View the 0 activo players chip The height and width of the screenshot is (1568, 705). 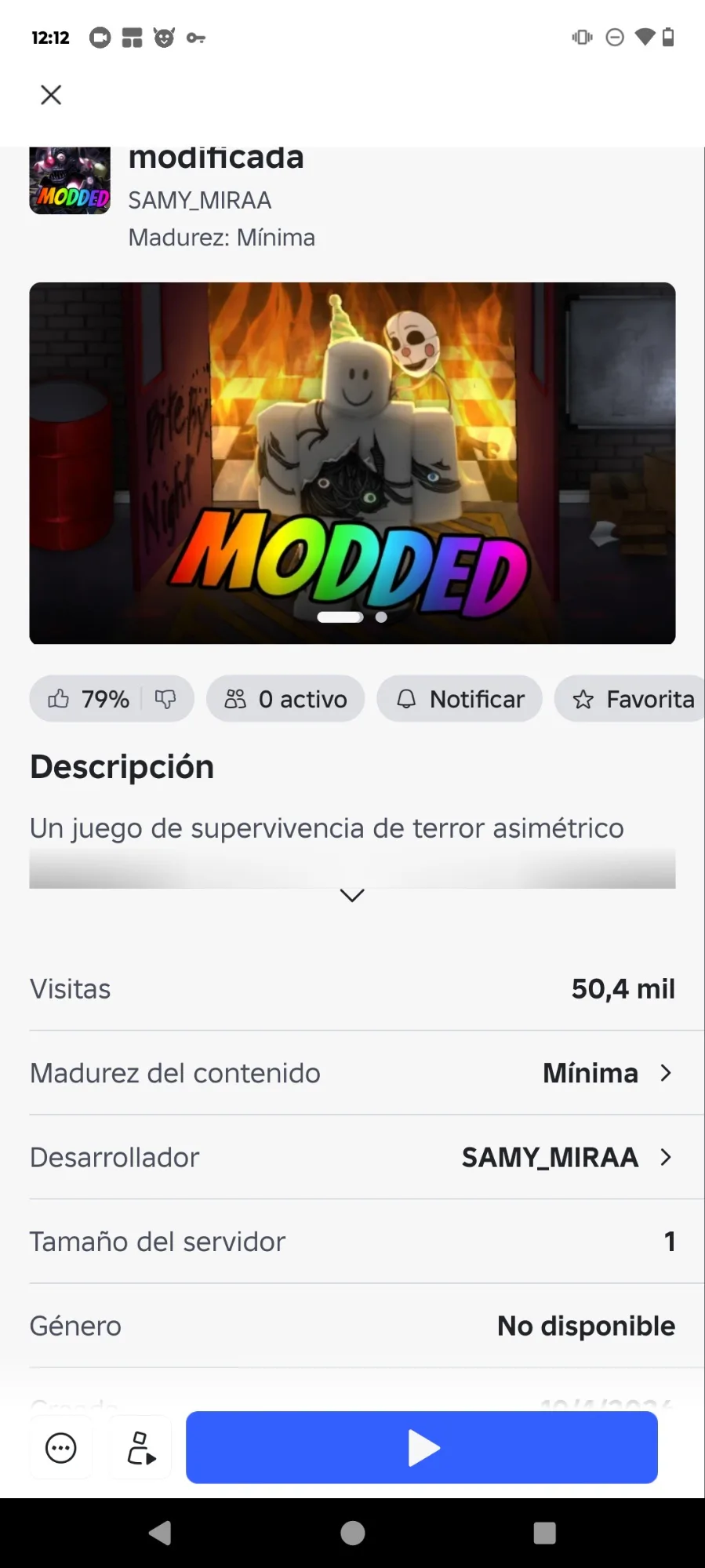click(285, 698)
